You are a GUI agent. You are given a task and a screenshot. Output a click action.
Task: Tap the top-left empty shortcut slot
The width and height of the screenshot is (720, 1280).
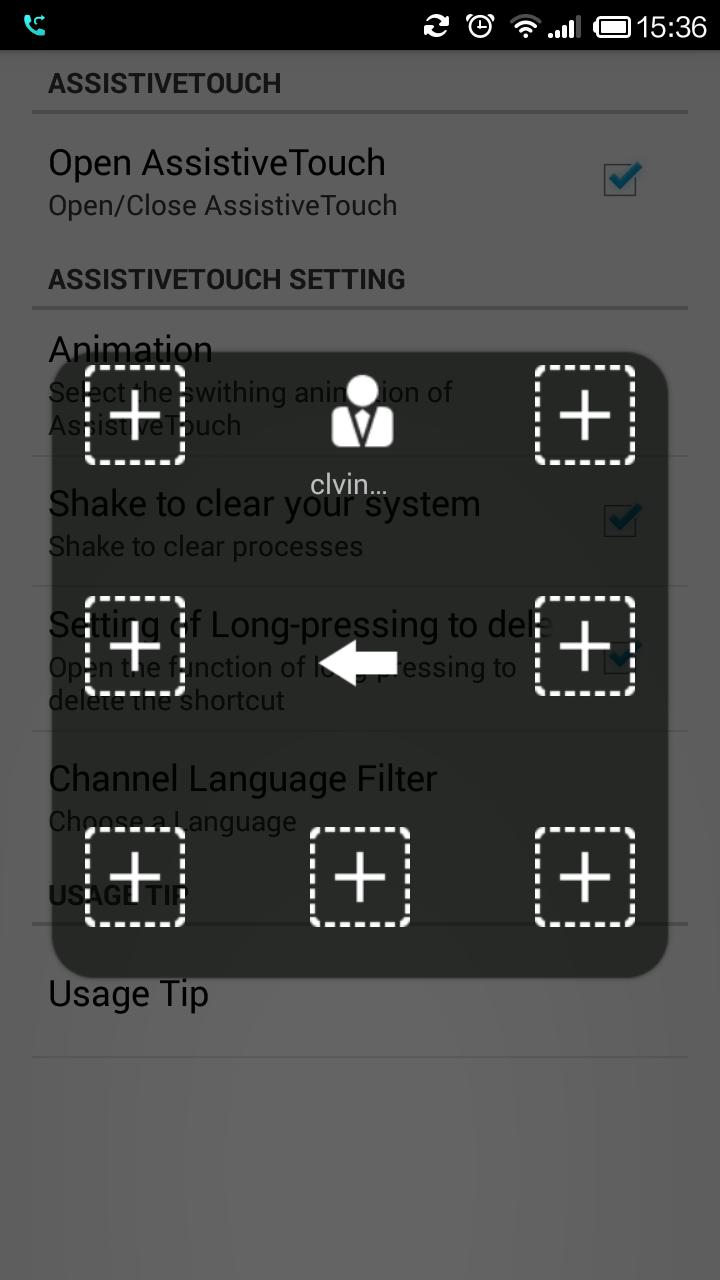tap(133, 414)
